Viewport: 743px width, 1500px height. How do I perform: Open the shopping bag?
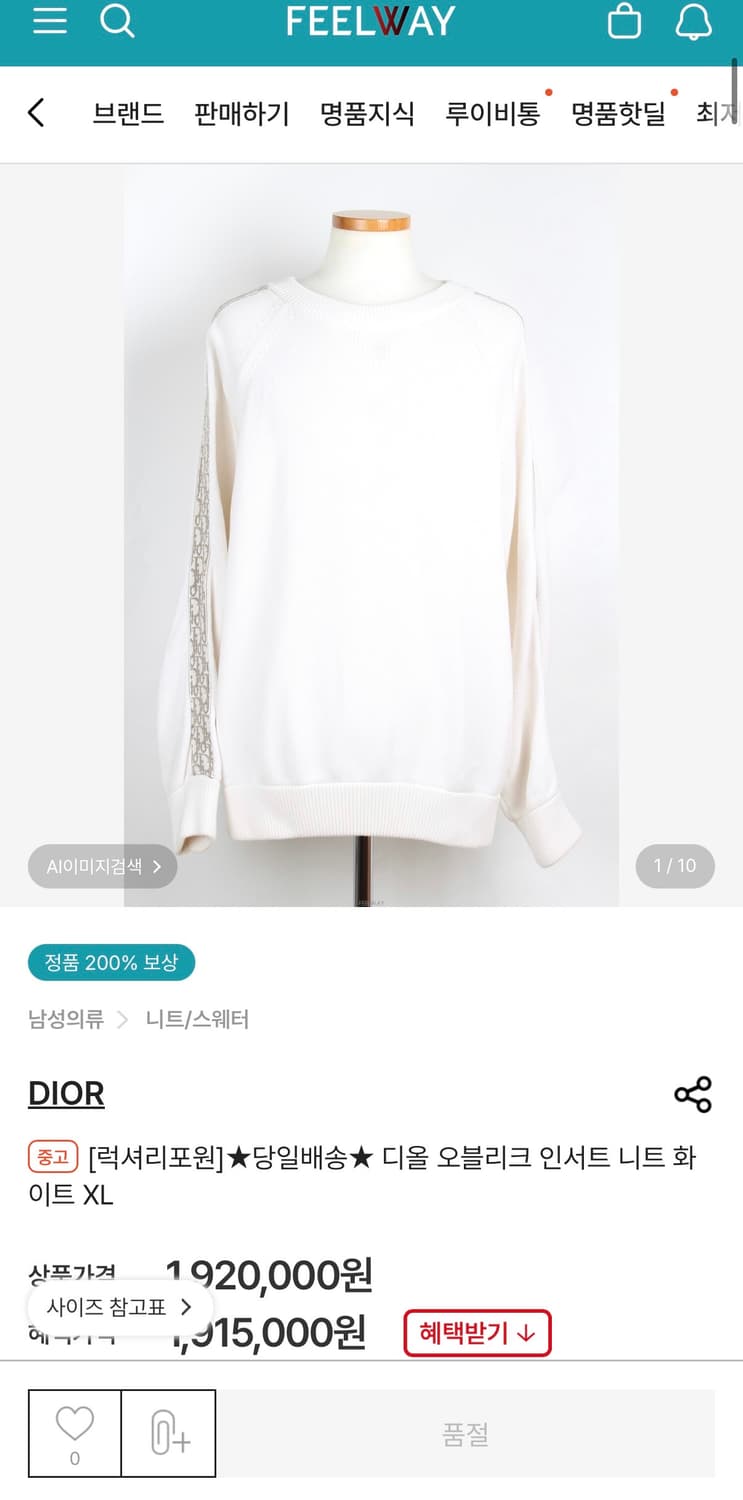pyautogui.click(x=624, y=21)
